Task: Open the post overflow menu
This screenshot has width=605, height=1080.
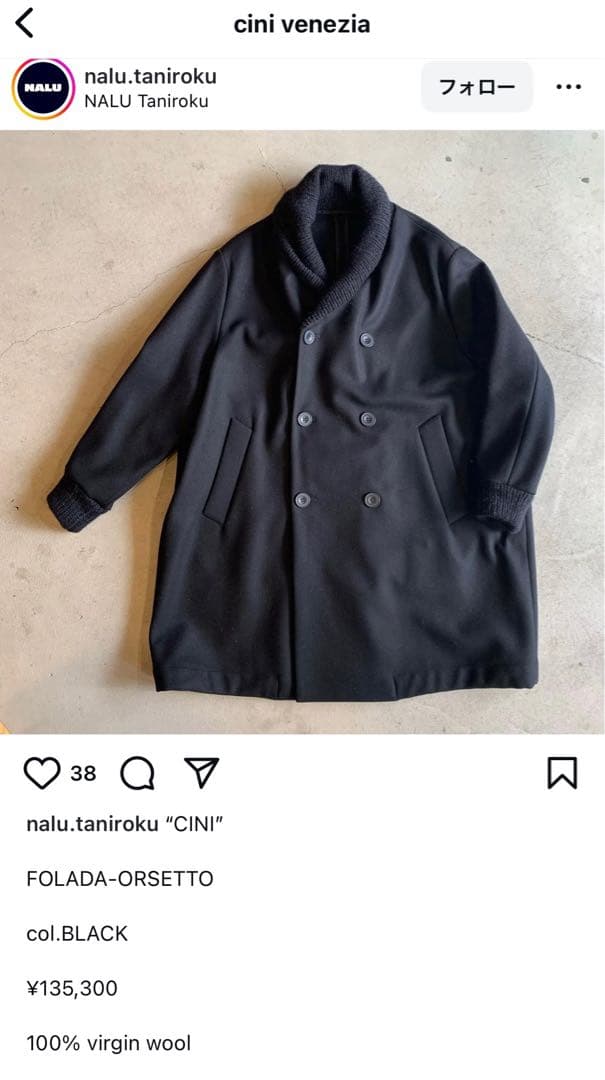Action: 568,87
